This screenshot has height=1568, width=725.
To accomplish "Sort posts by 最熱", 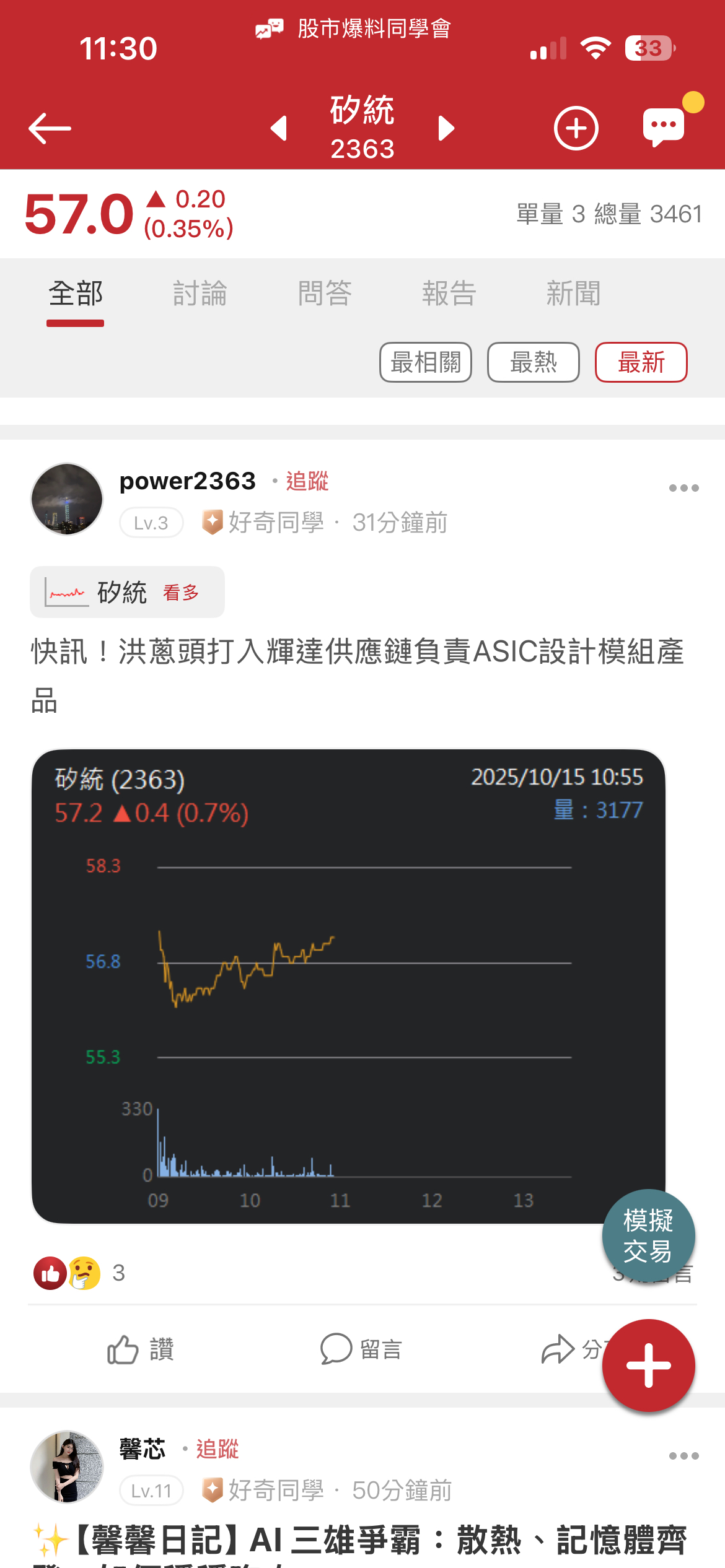I will pyautogui.click(x=534, y=362).
